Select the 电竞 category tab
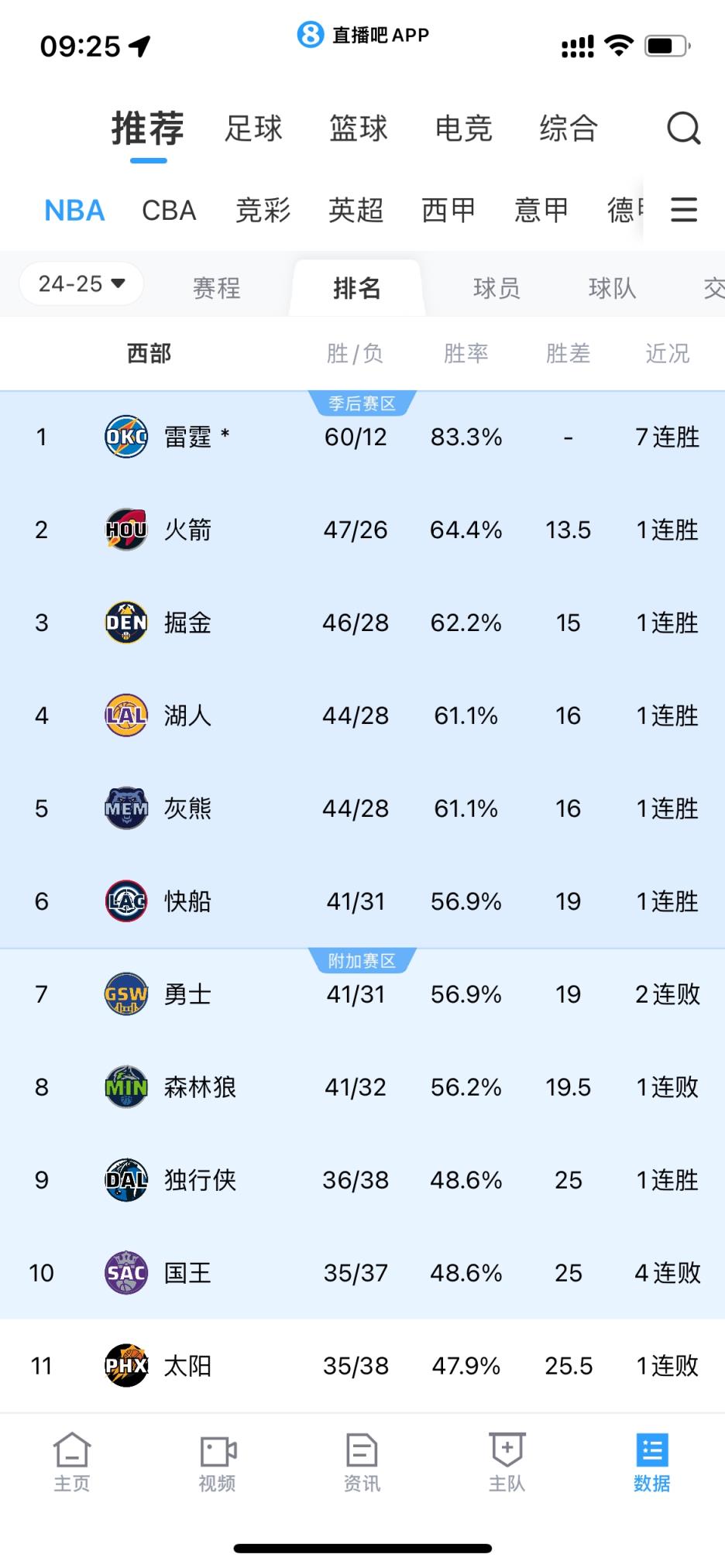This screenshot has width=725, height=1568. (x=464, y=129)
